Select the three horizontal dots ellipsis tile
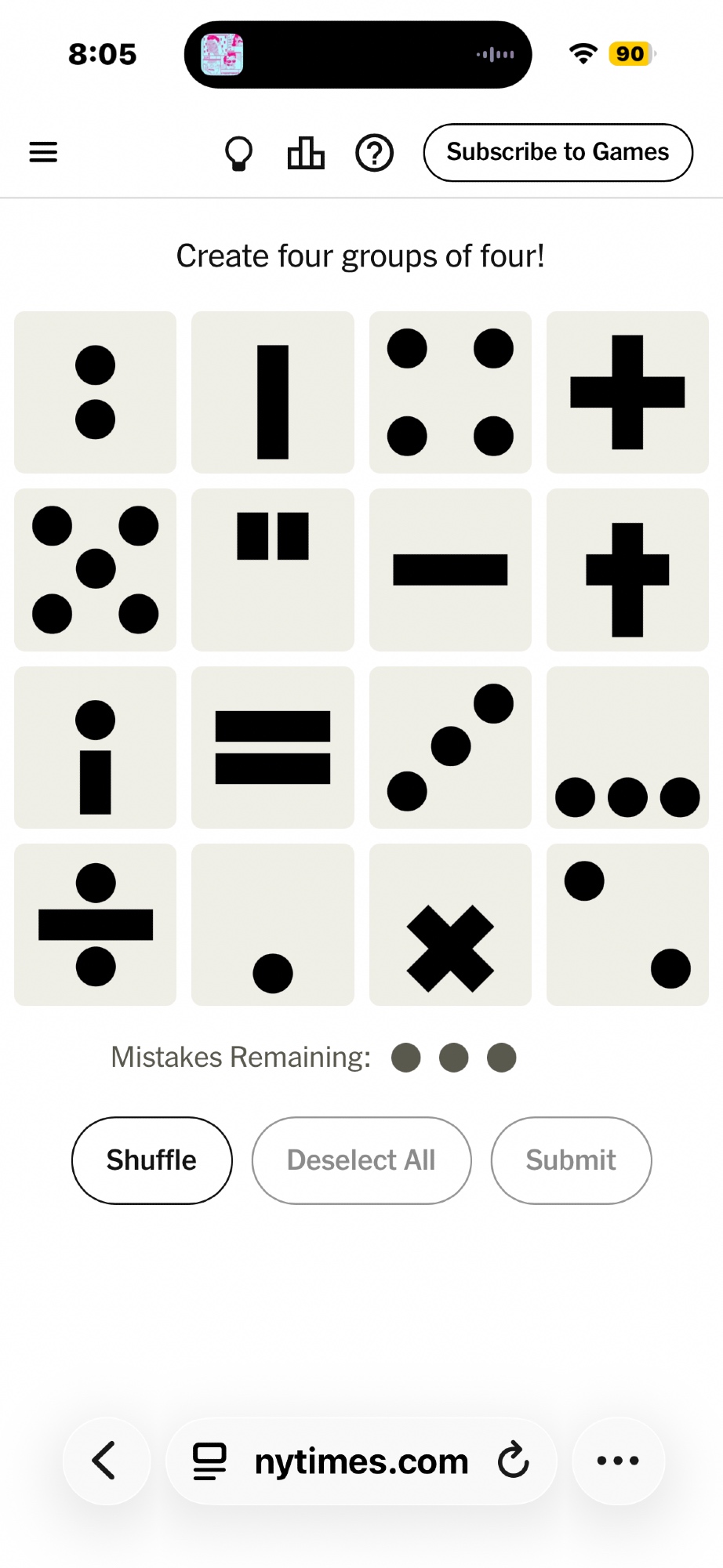Screen dimensions: 723x1568 coord(627,747)
